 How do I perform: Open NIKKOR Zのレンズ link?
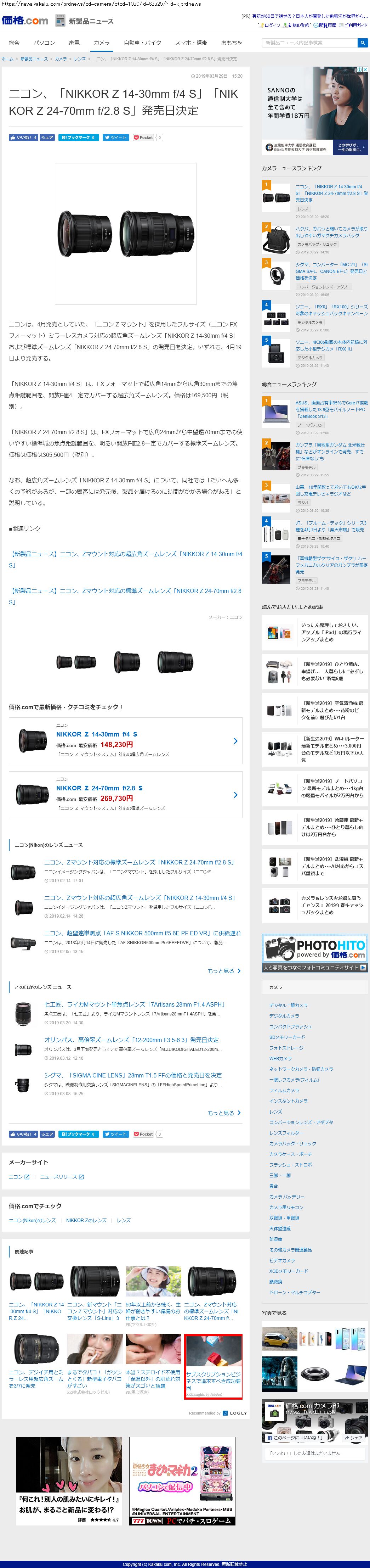[86, 1220]
